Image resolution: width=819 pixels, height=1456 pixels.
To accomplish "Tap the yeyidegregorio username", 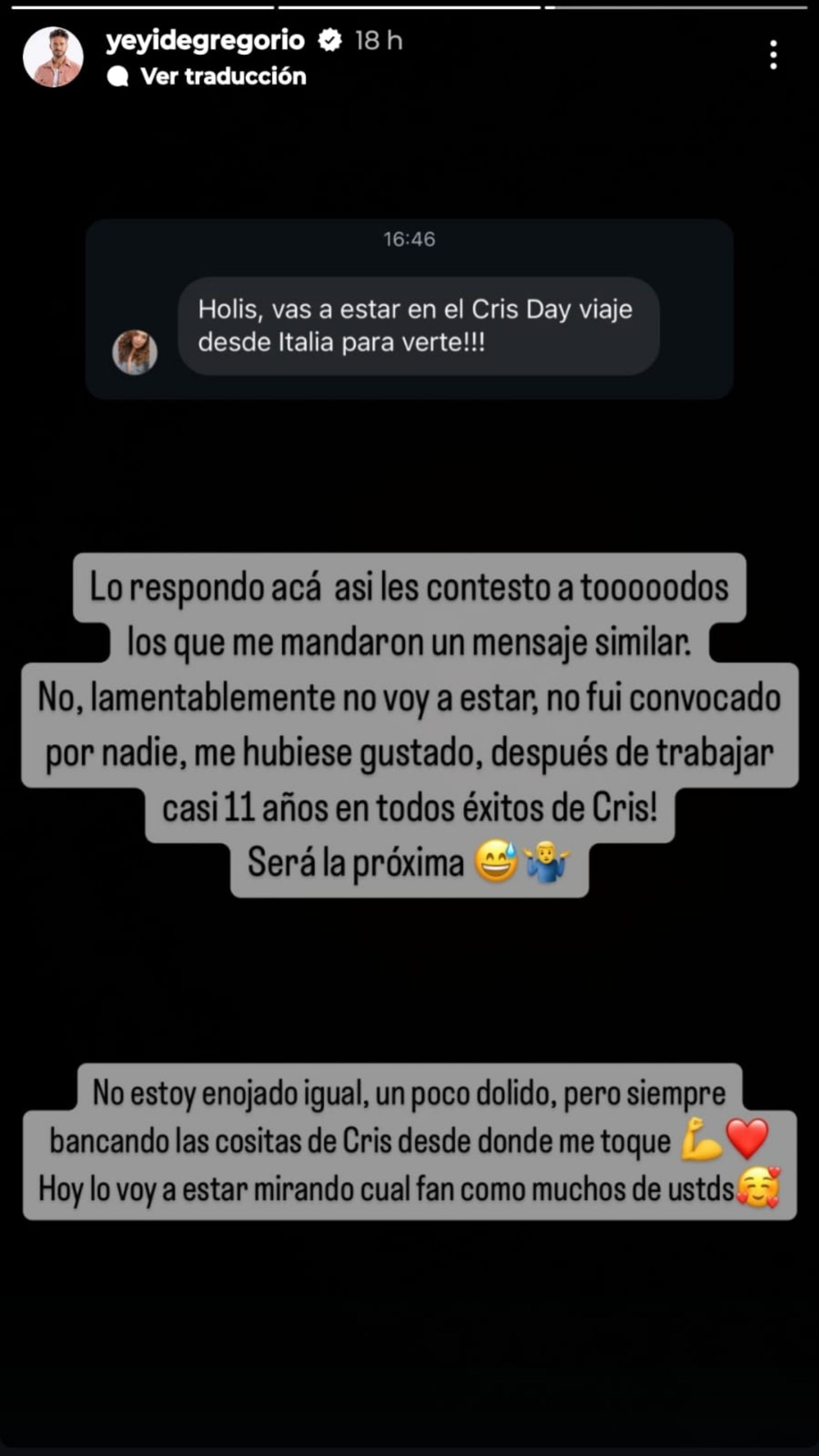I will coord(205,40).
